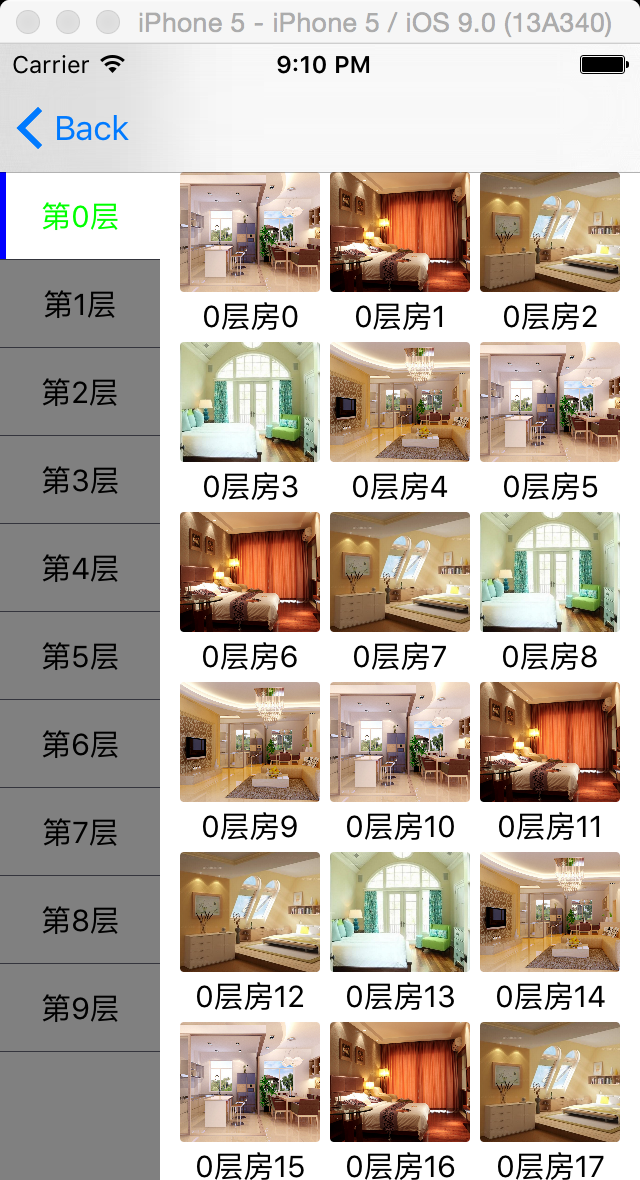Screen dimensions: 640x1180
Task: Open room 0层房1
Action: click(400, 233)
